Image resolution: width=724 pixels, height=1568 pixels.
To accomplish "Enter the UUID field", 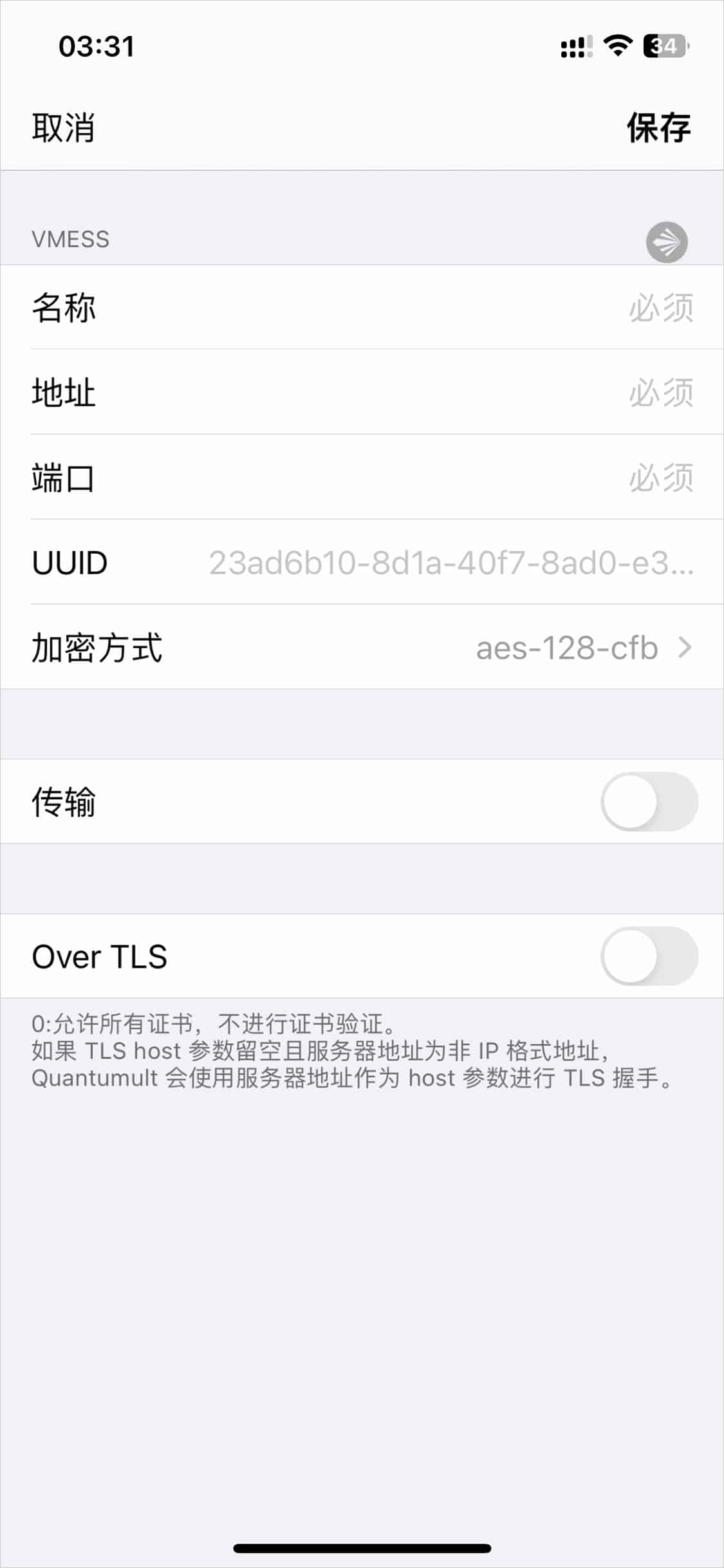I will (362, 562).
